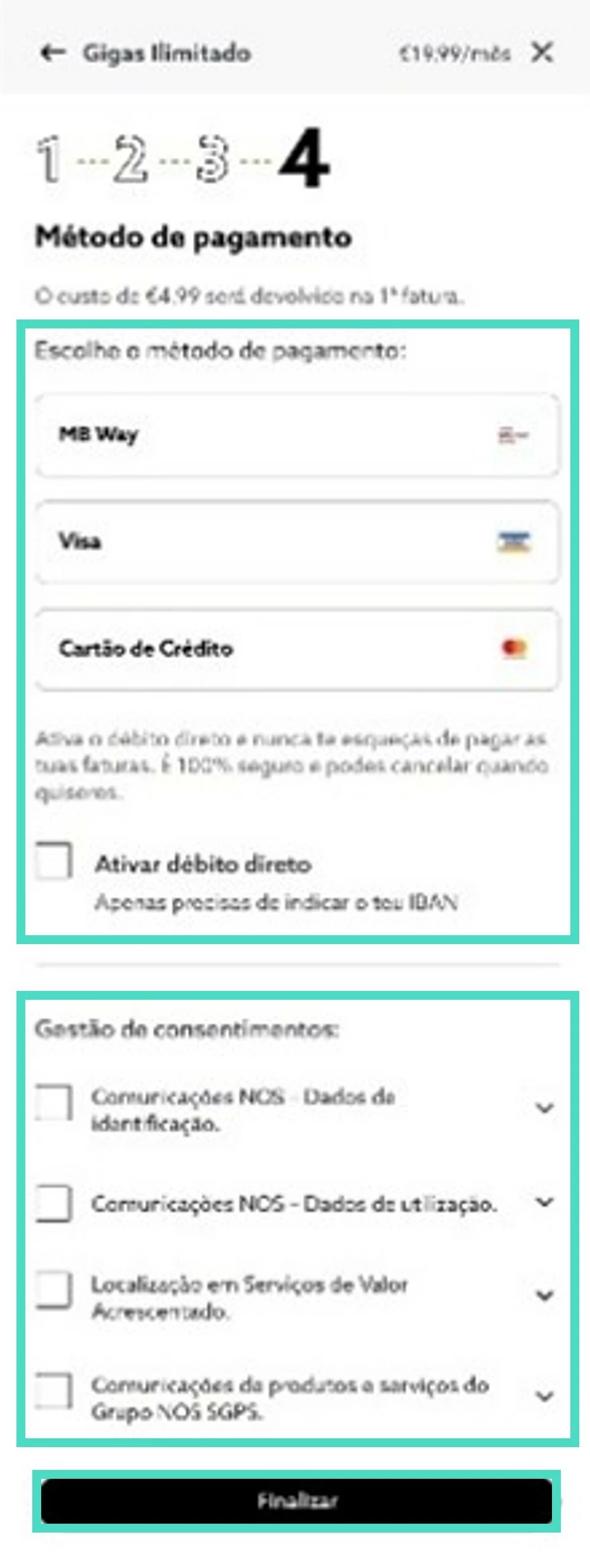
Task: Pick Cartão de Crédito payment option
Action: point(296,649)
